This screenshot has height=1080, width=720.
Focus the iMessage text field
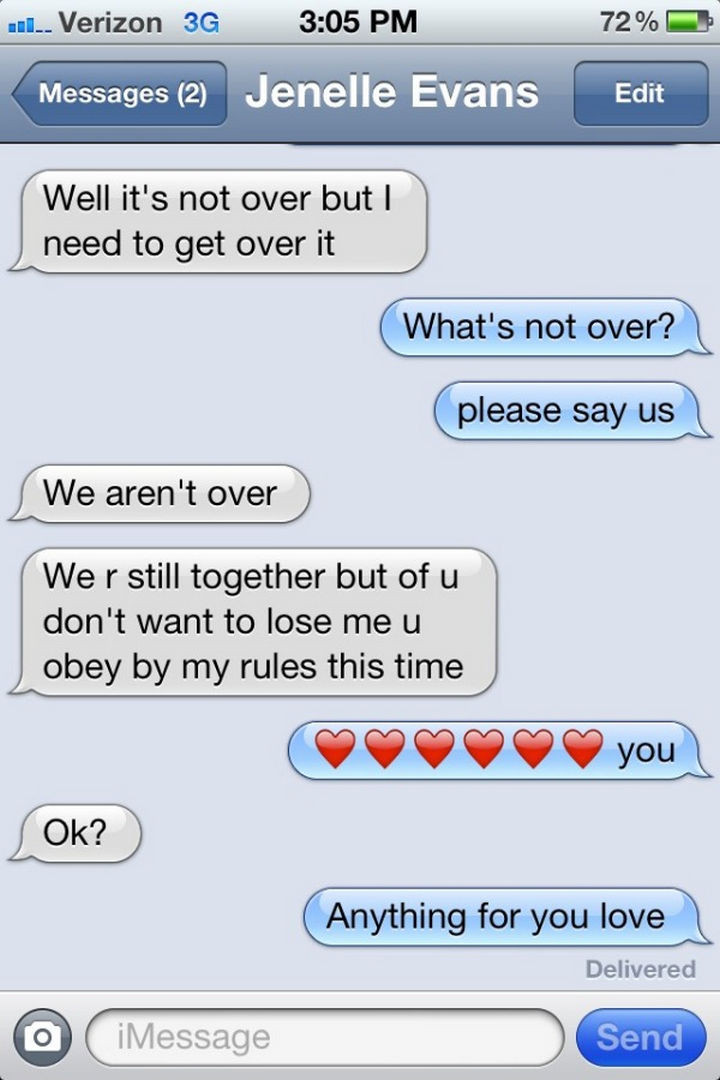tap(325, 1036)
